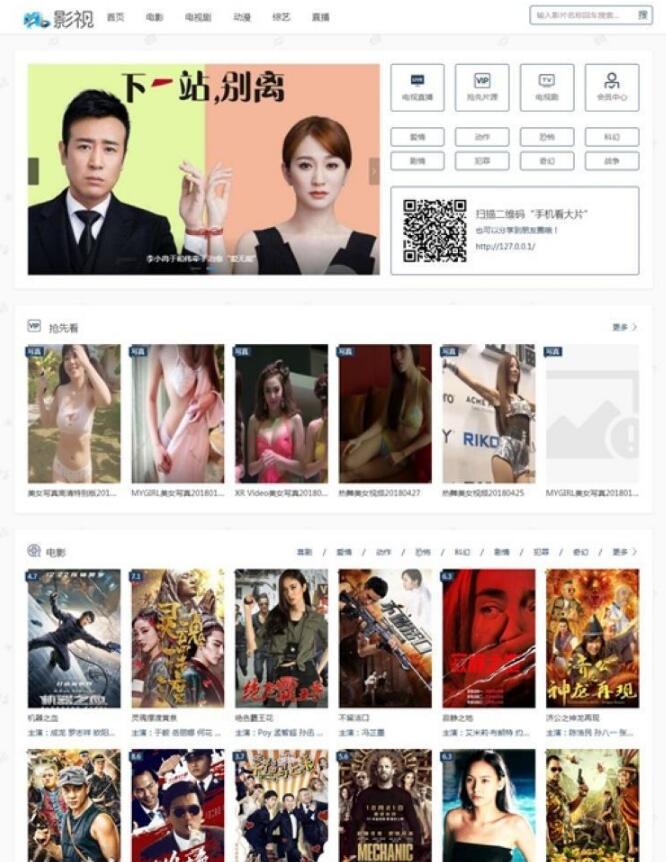This screenshot has height=862, width=666.
Task: Open the 电视直播 shortcut tile
Action: click(x=418, y=88)
